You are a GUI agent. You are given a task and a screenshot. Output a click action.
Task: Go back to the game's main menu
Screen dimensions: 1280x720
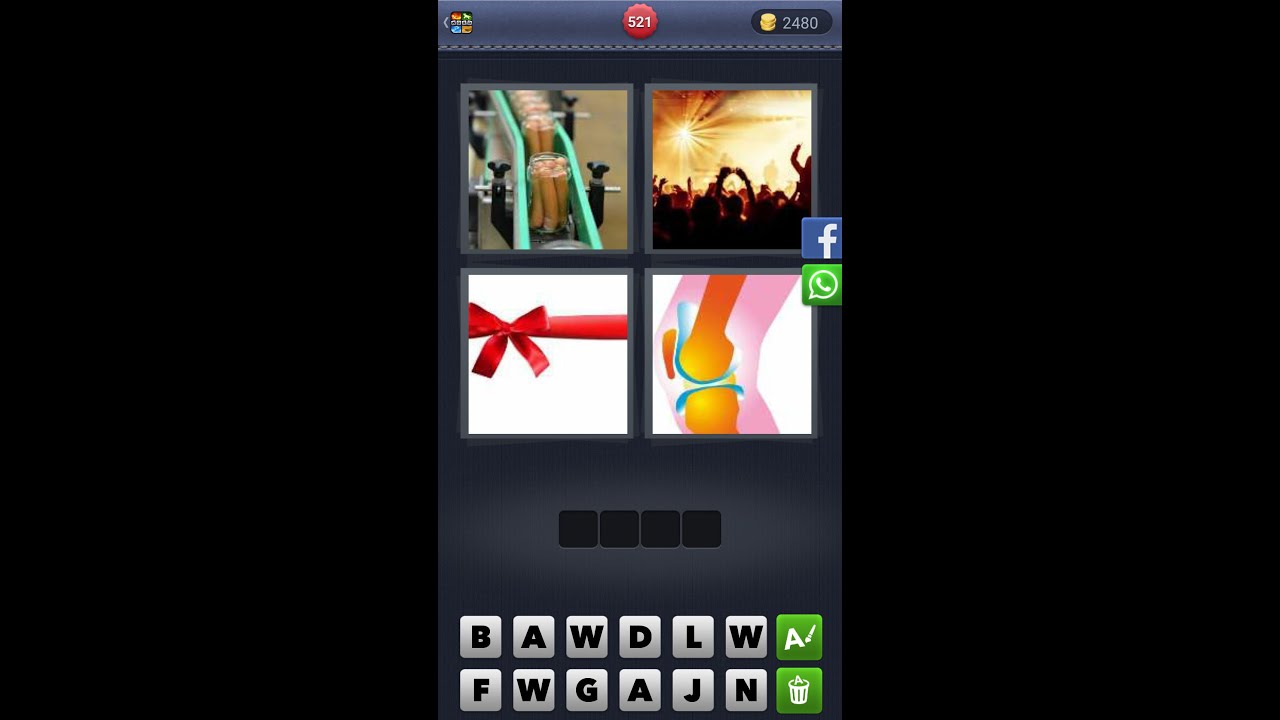(459, 22)
